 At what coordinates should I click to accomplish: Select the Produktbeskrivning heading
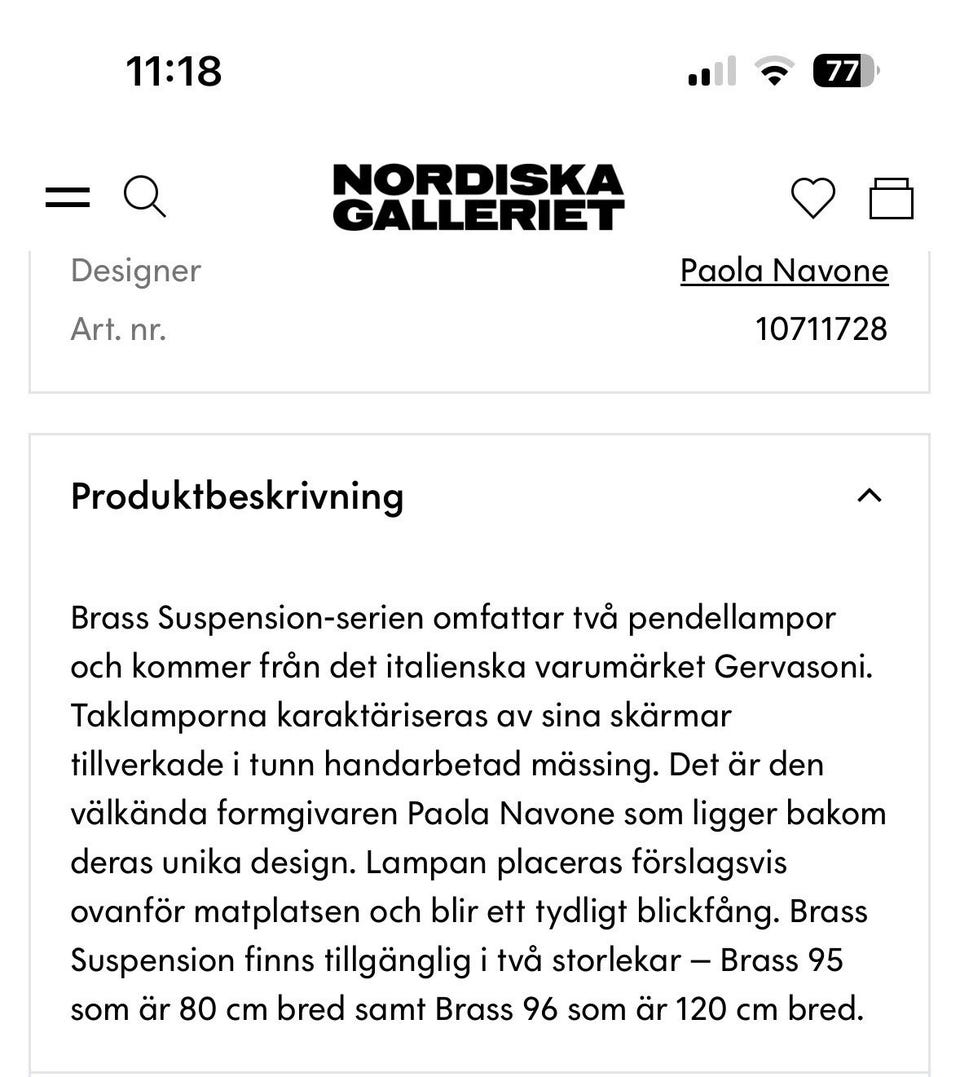click(x=236, y=496)
